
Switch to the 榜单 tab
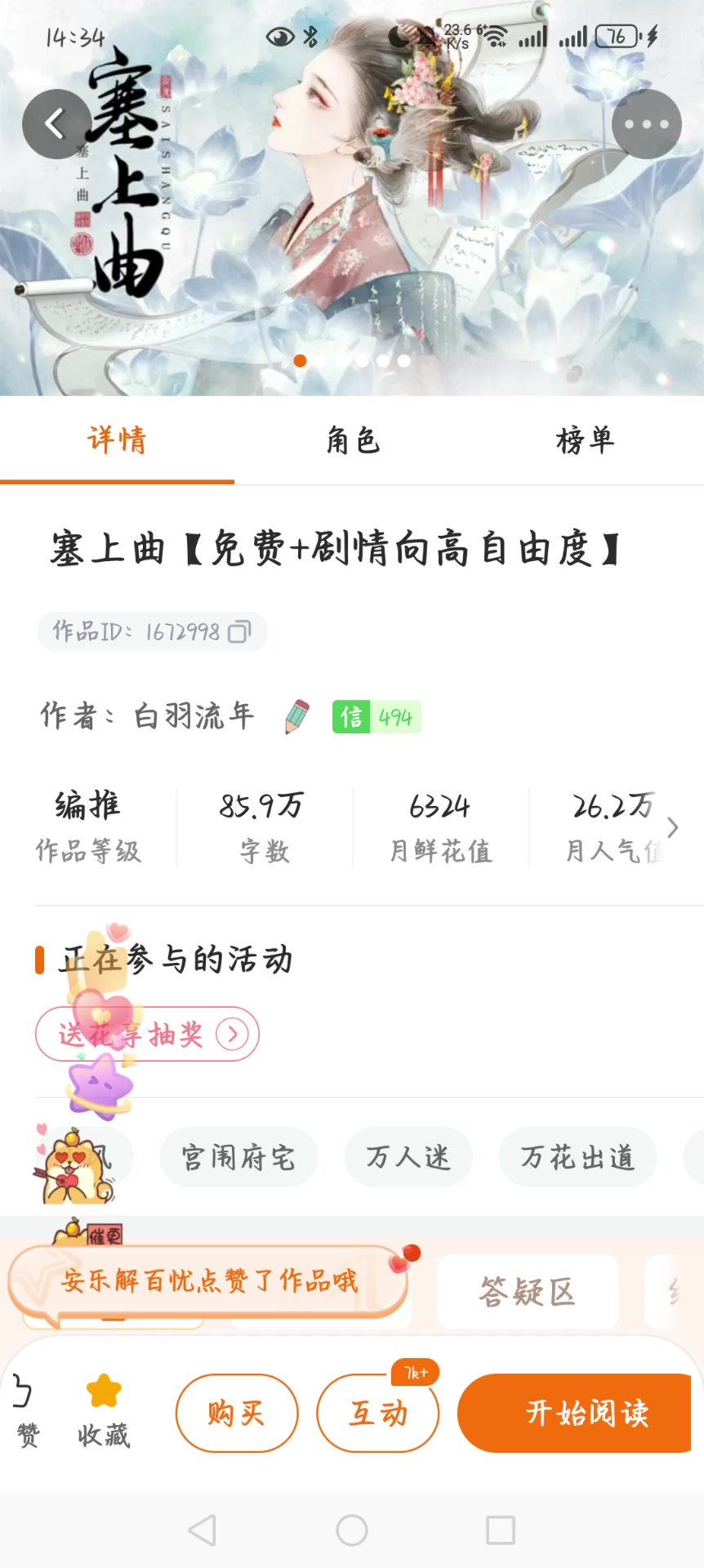[585, 441]
